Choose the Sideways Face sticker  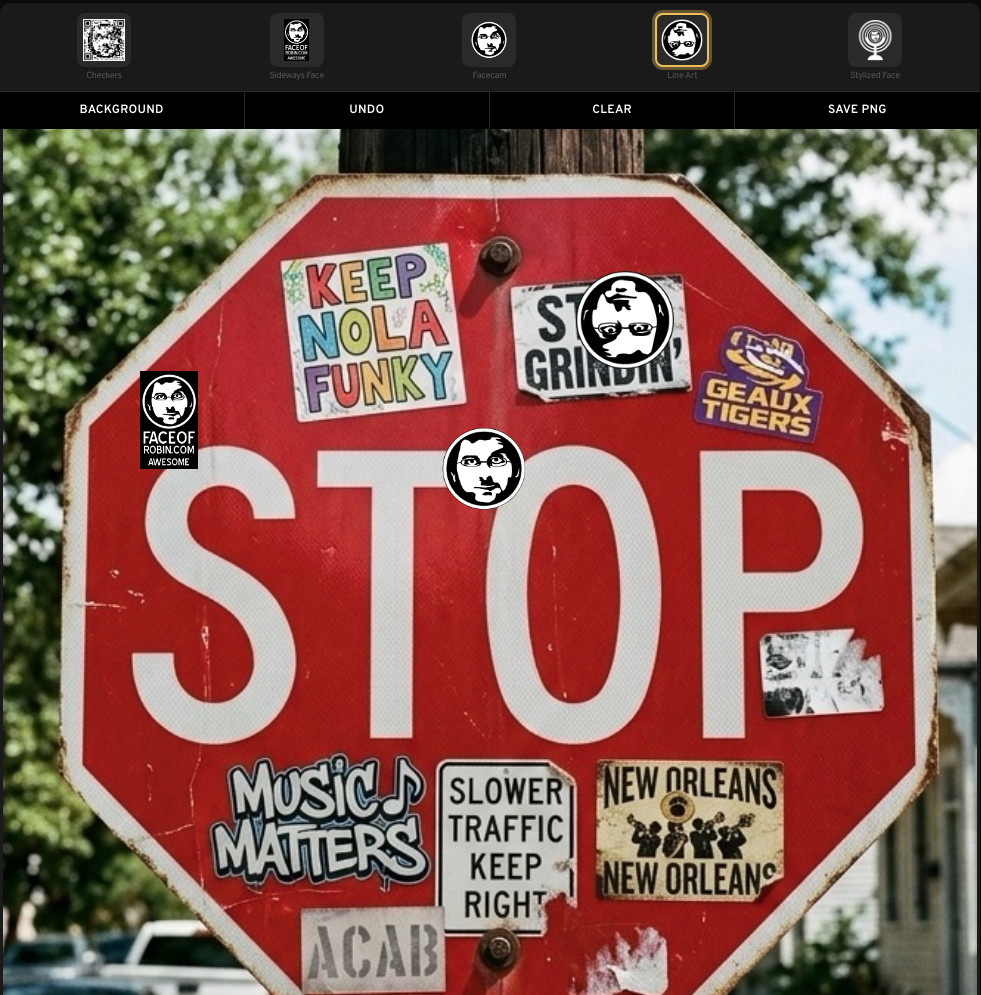(297, 41)
